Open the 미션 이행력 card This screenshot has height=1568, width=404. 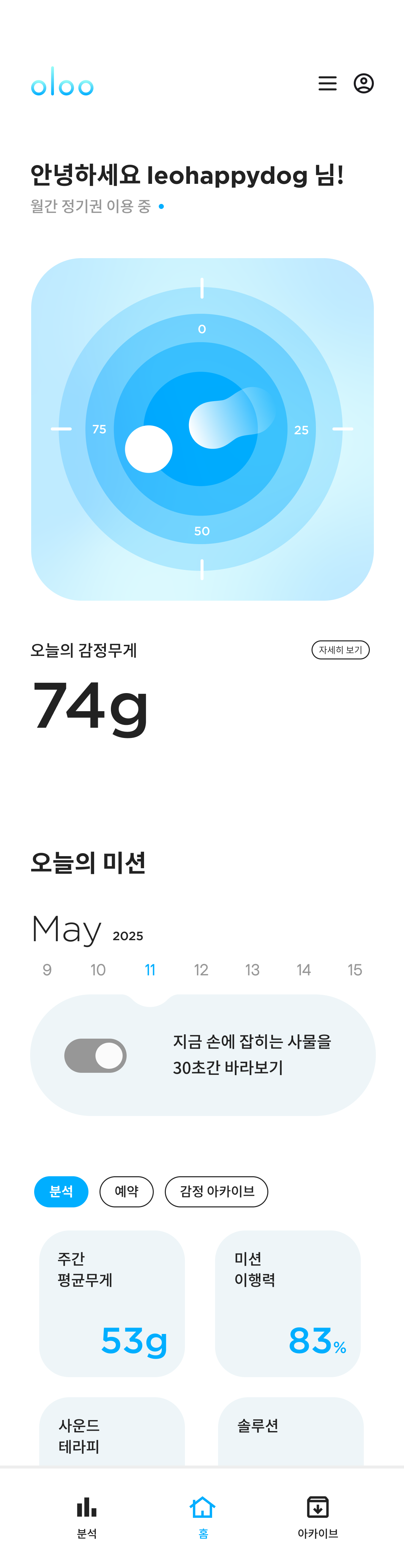288,1303
